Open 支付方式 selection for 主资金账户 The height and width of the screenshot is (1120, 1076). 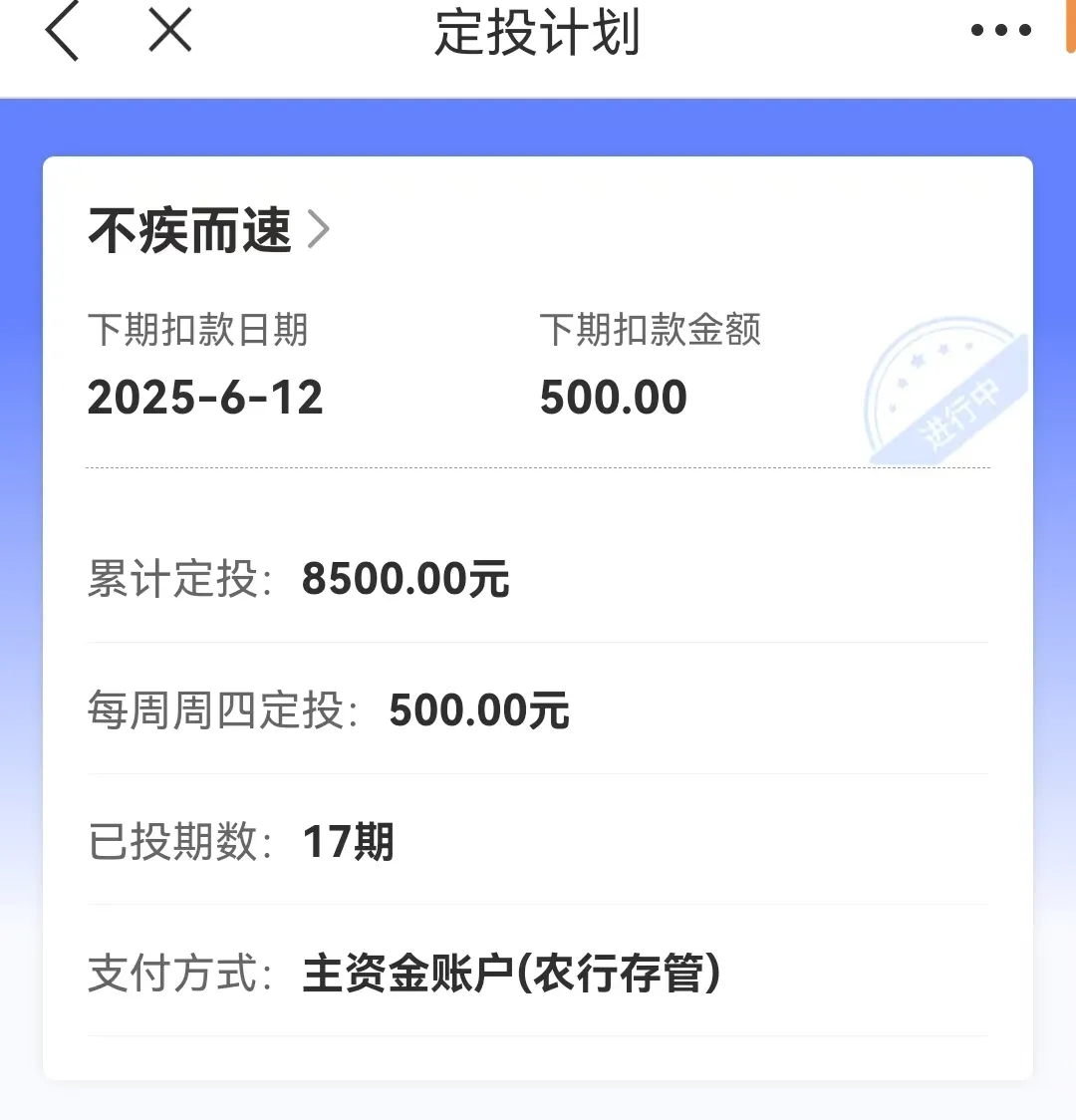(514, 972)
